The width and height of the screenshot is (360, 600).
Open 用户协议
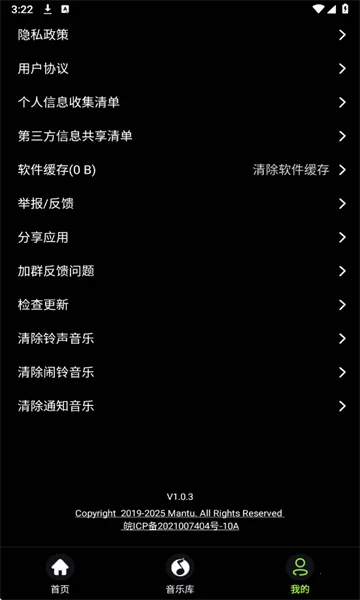pos(180,69)
